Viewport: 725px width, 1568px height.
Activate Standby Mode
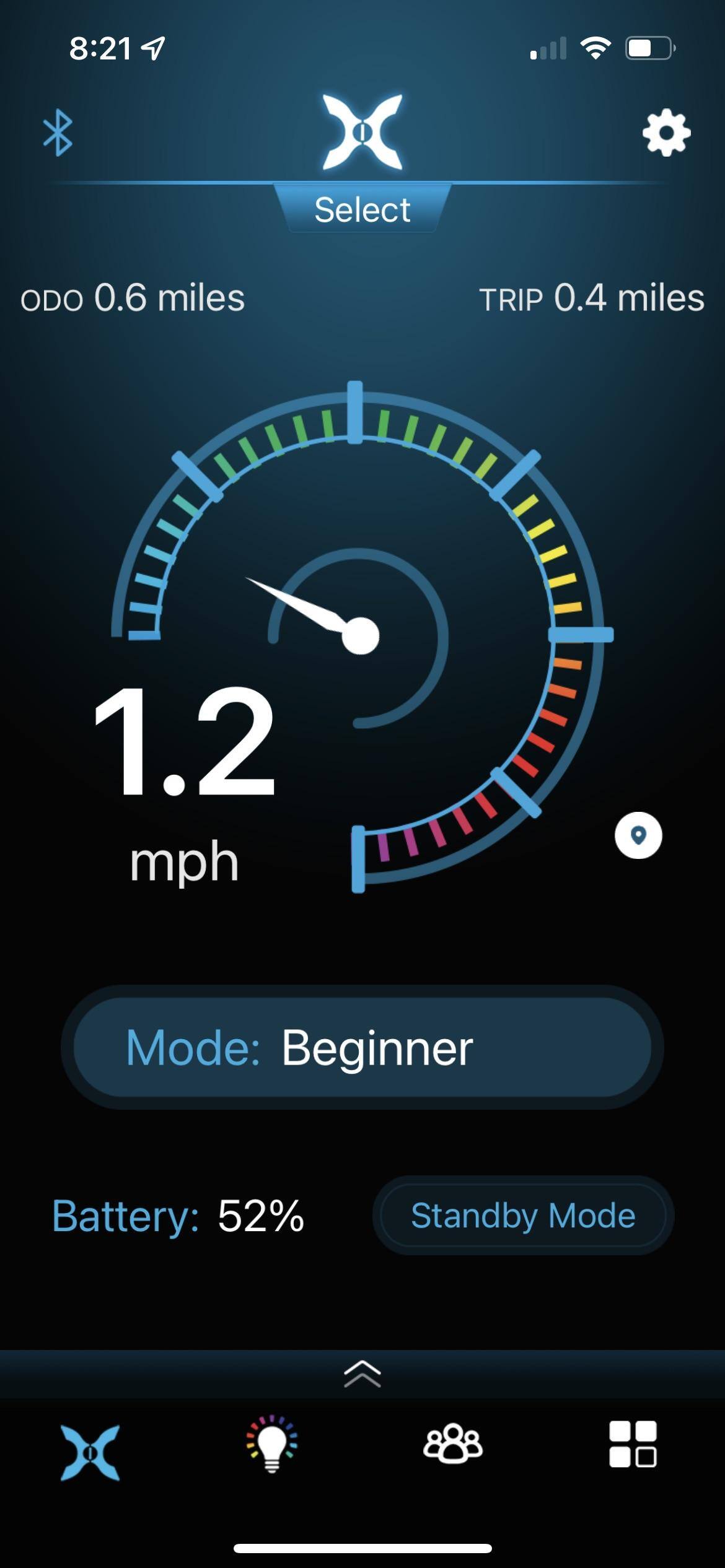523,1215
